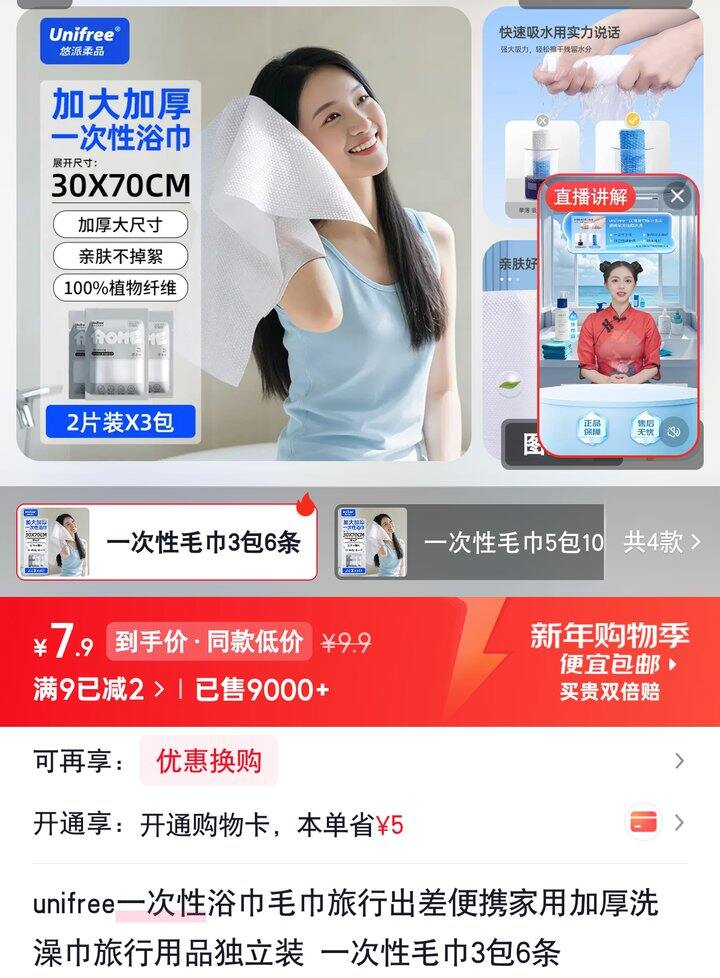This screenshot has width=720, height=978.
Task: Open the 开通购物卡 offer row
Action: [360, 824]
